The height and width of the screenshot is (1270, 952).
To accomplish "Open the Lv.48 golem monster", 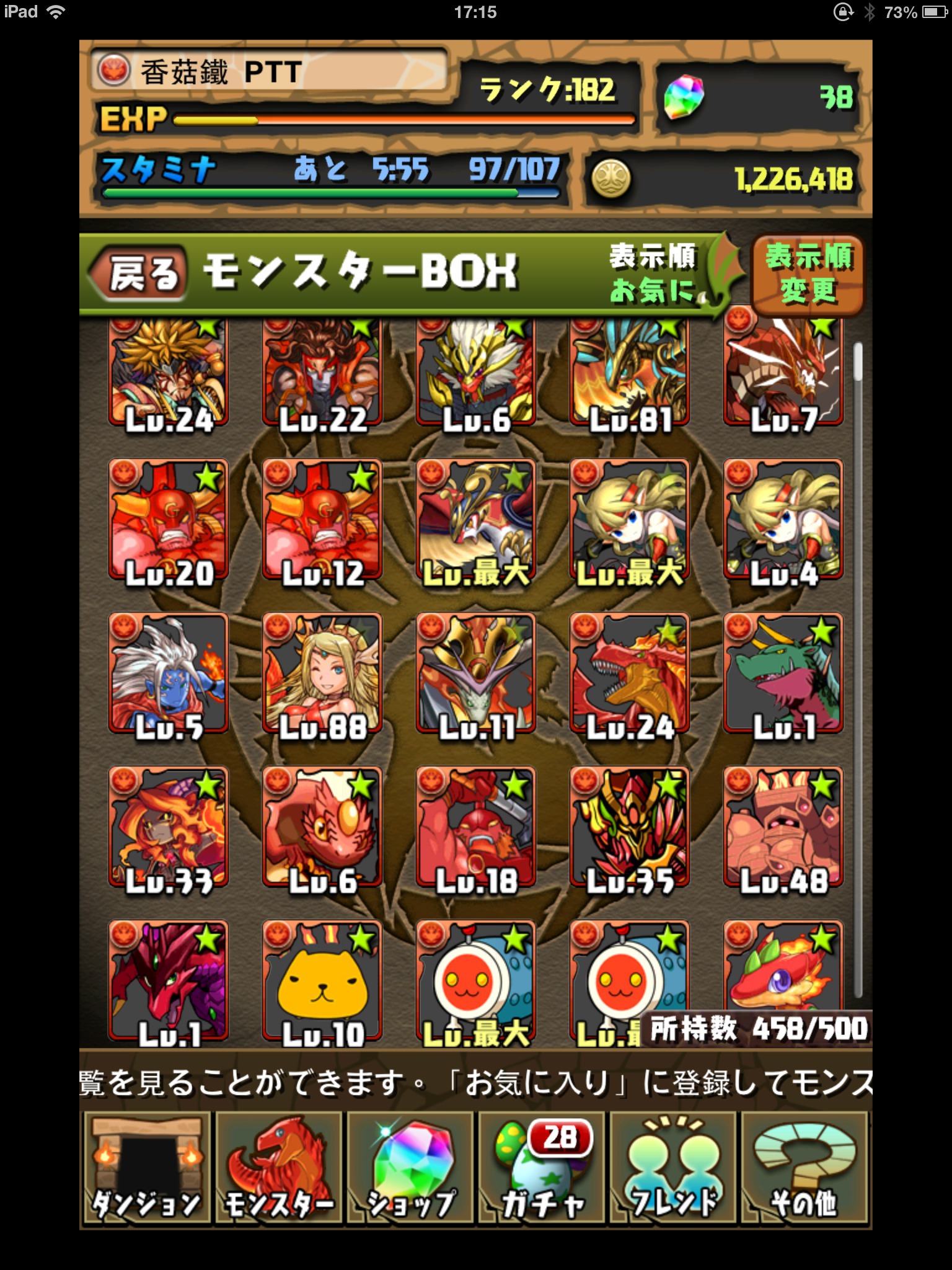I will (x=783, y=827).
